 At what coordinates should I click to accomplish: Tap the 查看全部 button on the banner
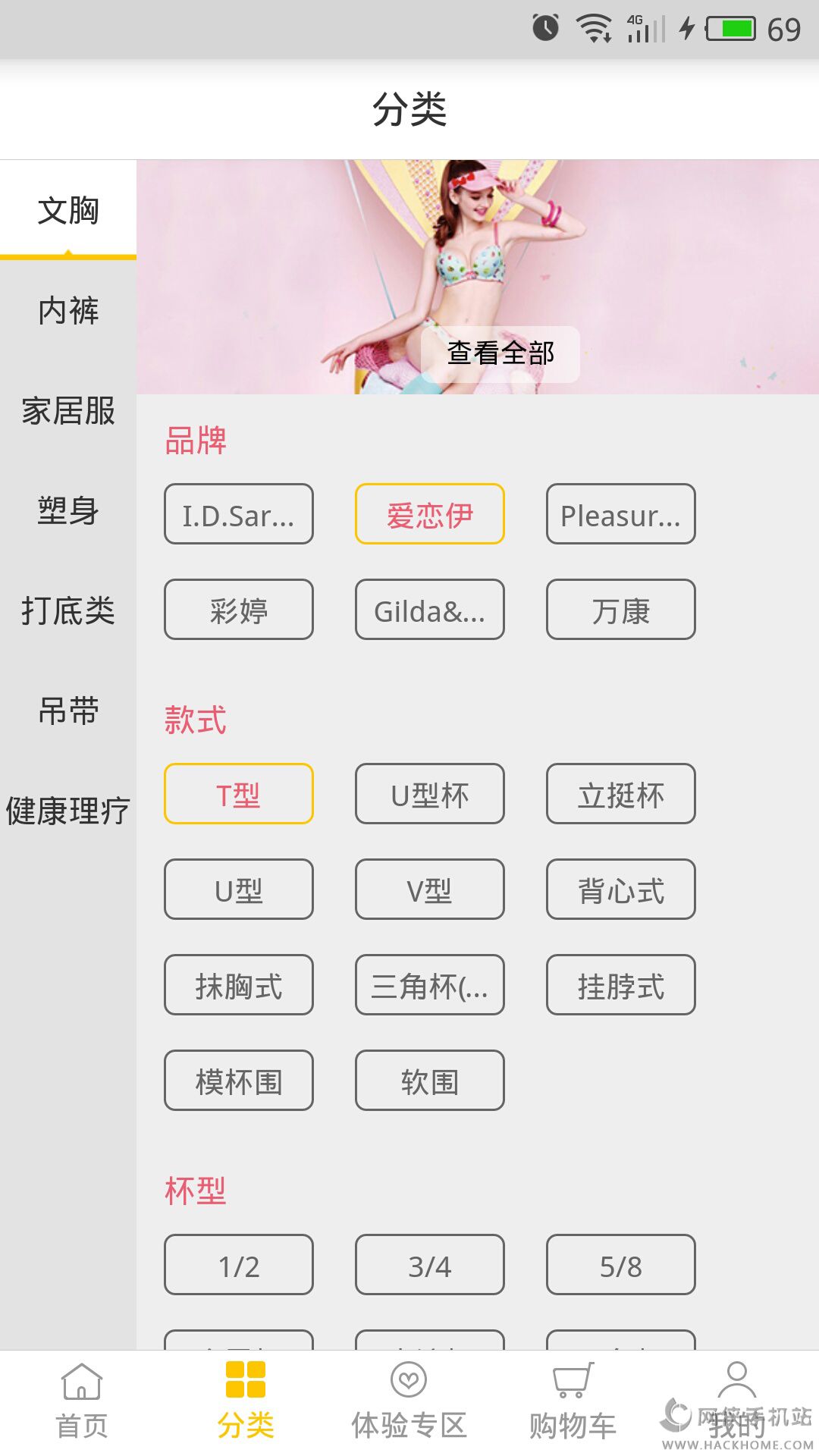[500, 353]
